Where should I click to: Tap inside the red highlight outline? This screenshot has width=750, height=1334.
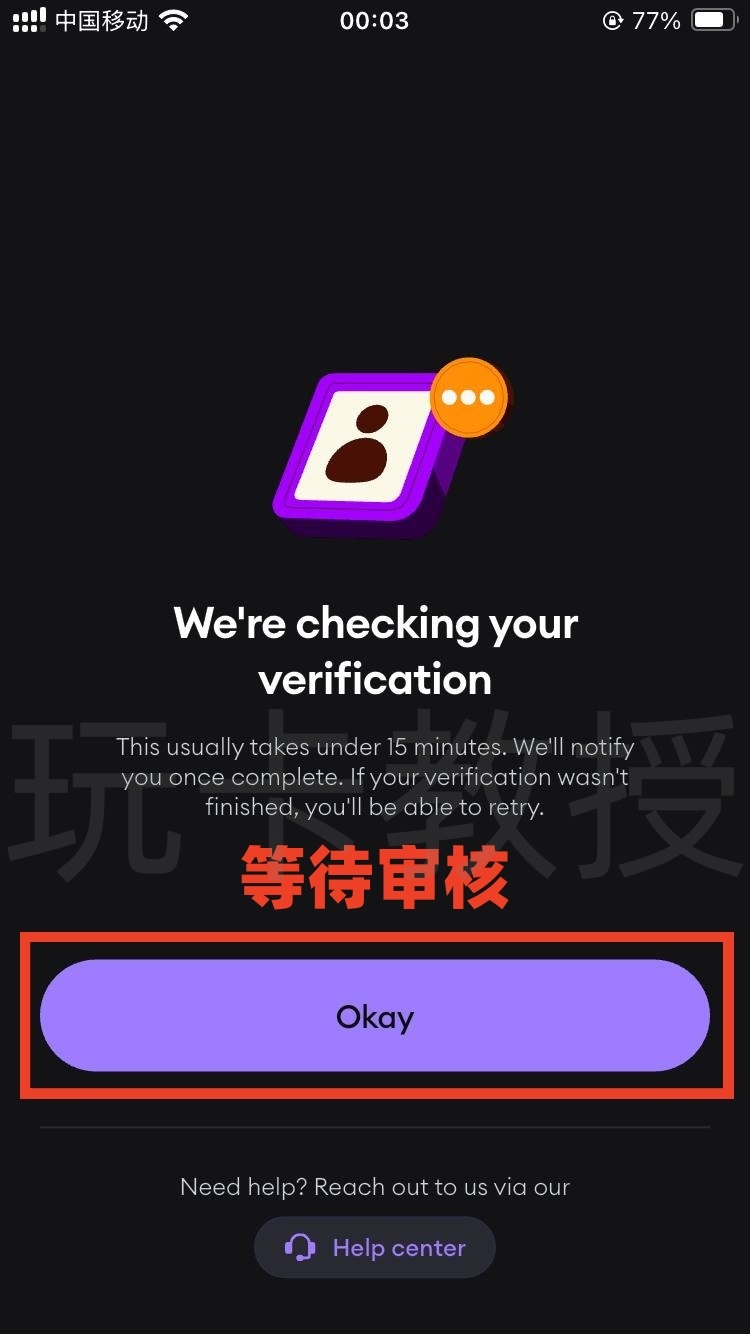tap(374, 1015)
